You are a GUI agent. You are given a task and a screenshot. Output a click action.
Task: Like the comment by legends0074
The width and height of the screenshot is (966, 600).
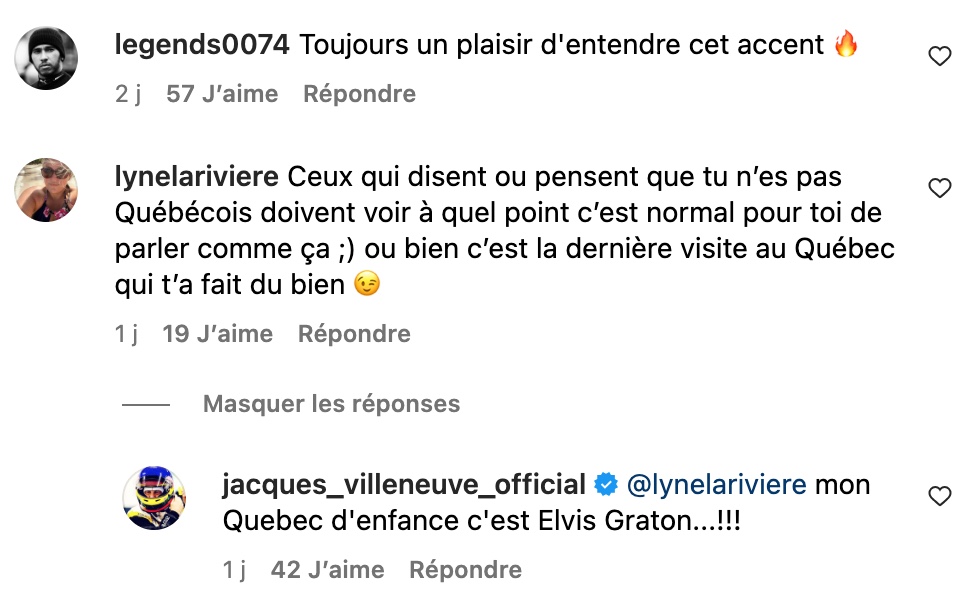tap(939, 57)
